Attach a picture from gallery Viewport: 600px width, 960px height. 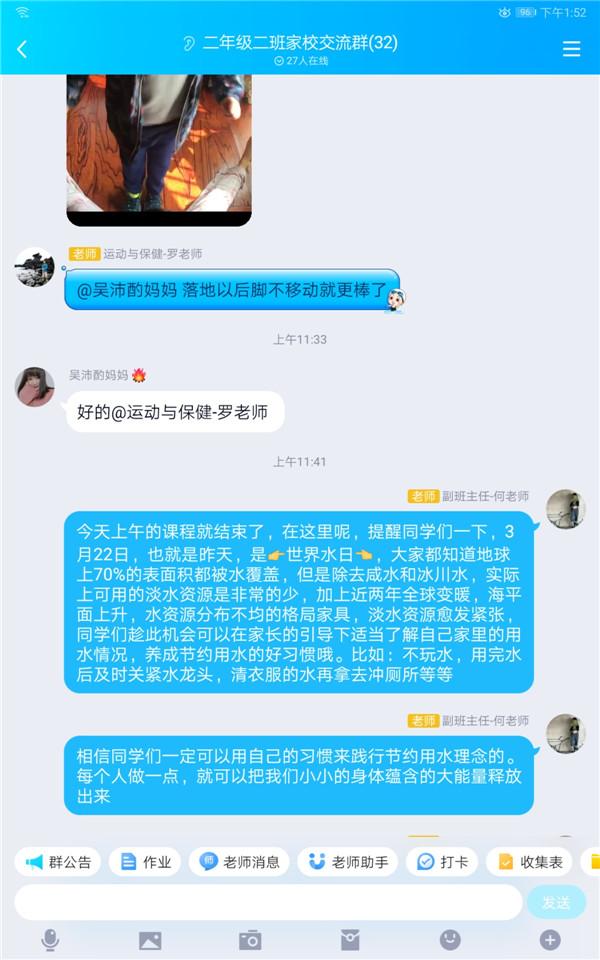tap(150, 940)
